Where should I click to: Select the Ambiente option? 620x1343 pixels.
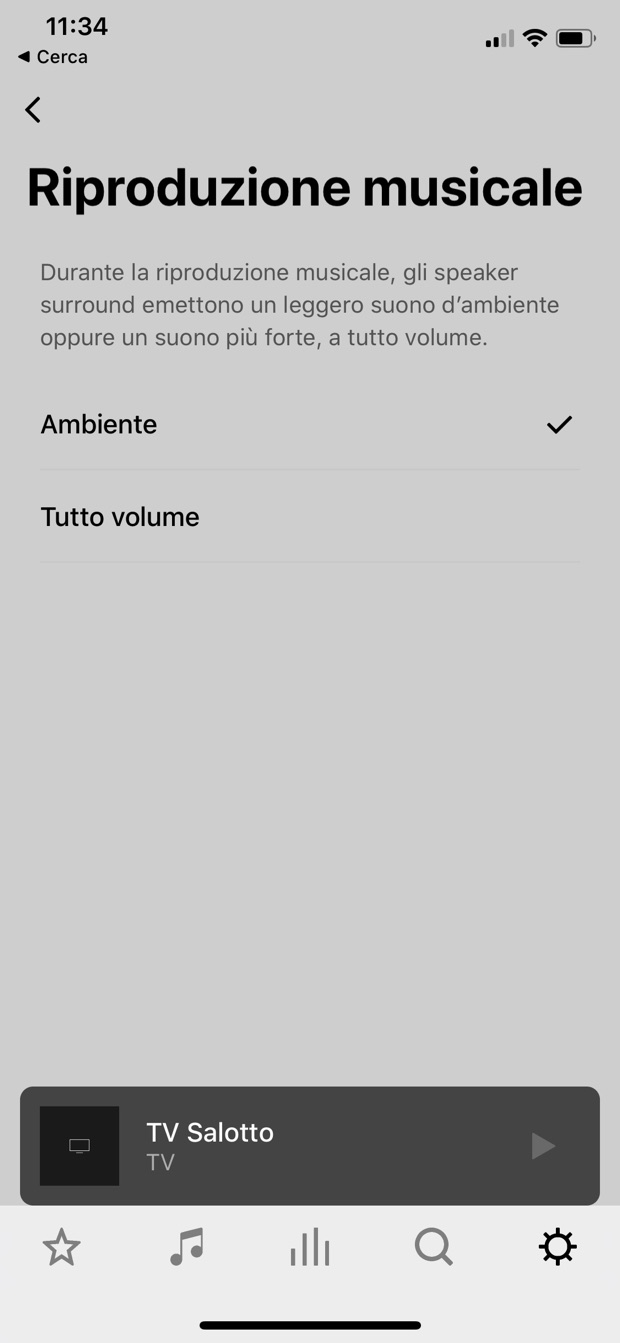pyautogui.click(x=309, y=425)
